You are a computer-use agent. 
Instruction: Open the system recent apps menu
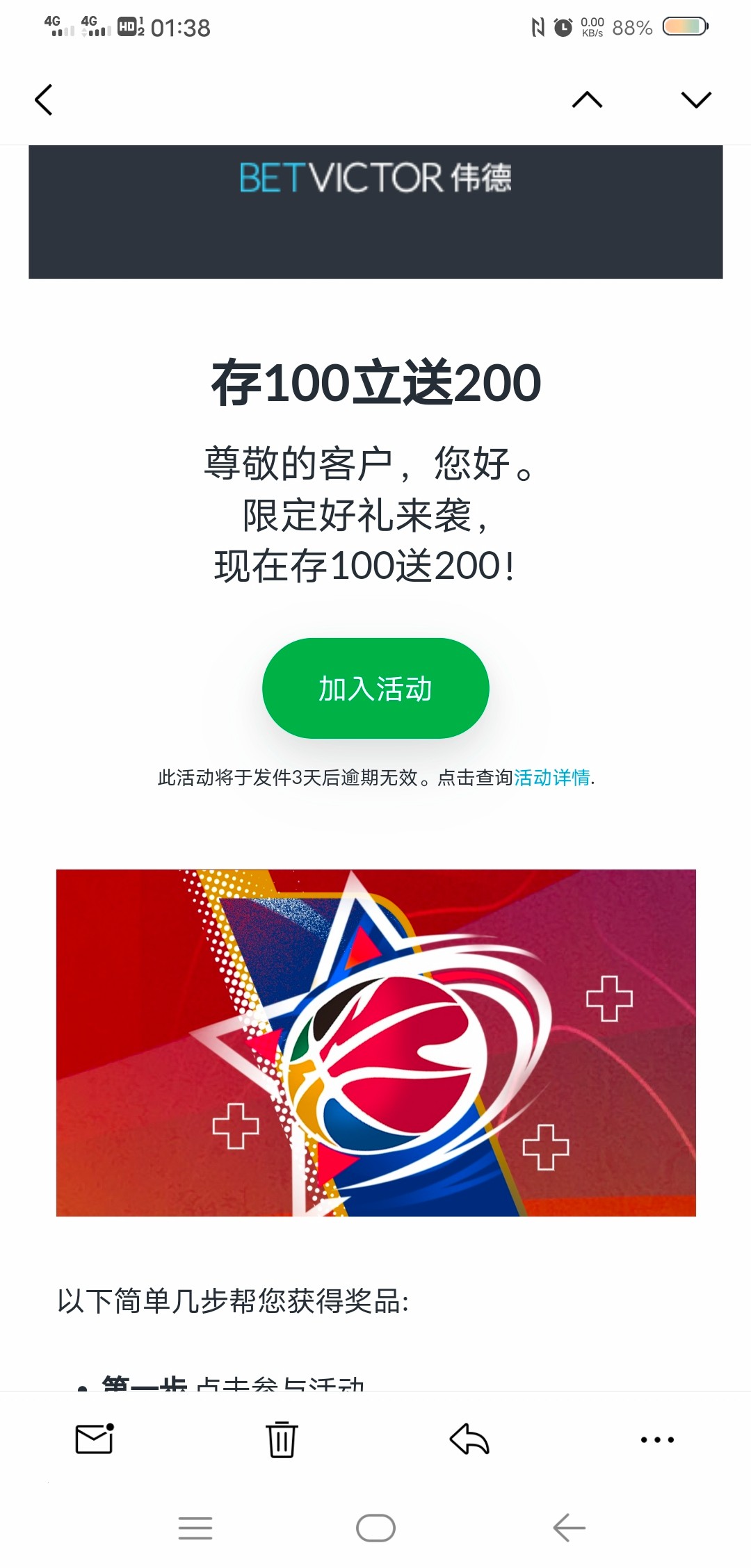(x=195, y=1528)
